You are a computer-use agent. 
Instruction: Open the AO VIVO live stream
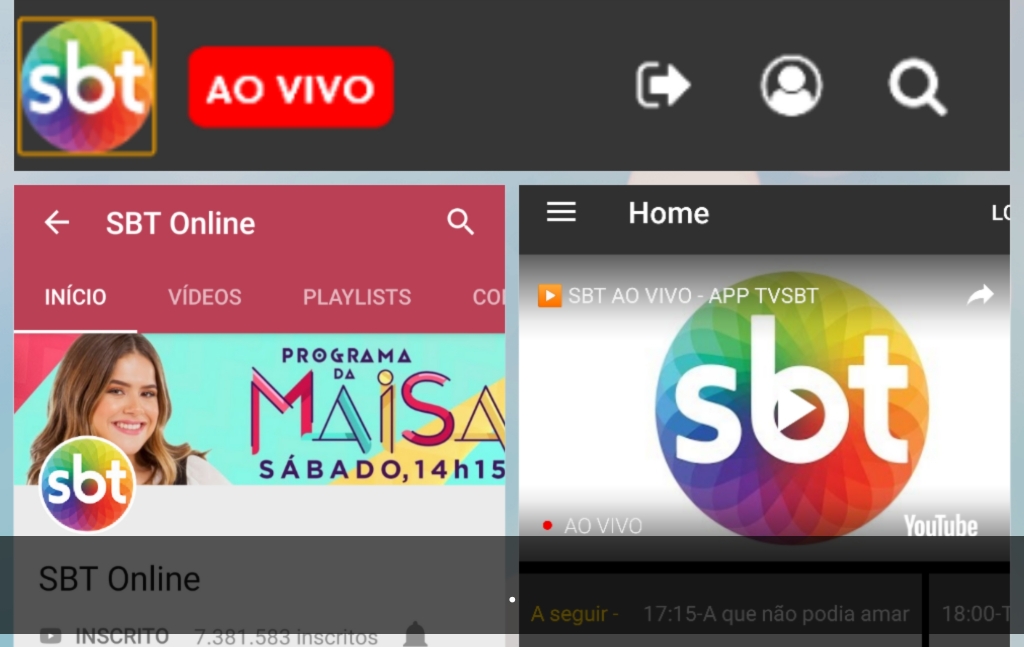tap(291, 87)
